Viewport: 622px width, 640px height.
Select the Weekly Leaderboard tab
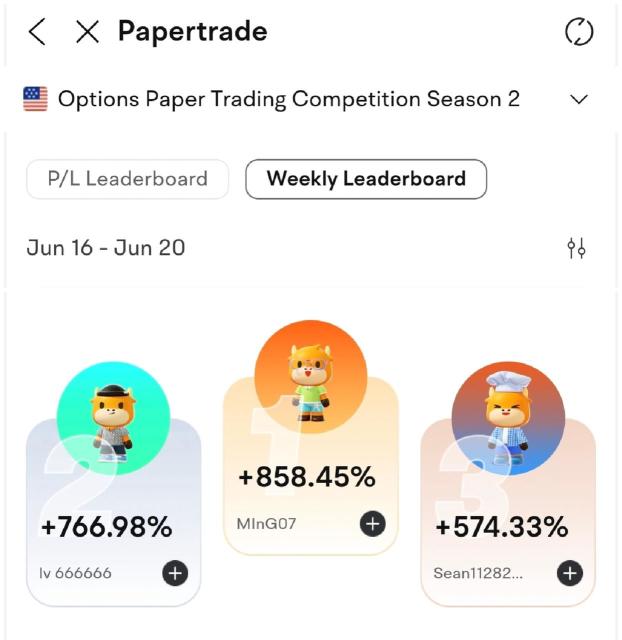pos(366,179)
